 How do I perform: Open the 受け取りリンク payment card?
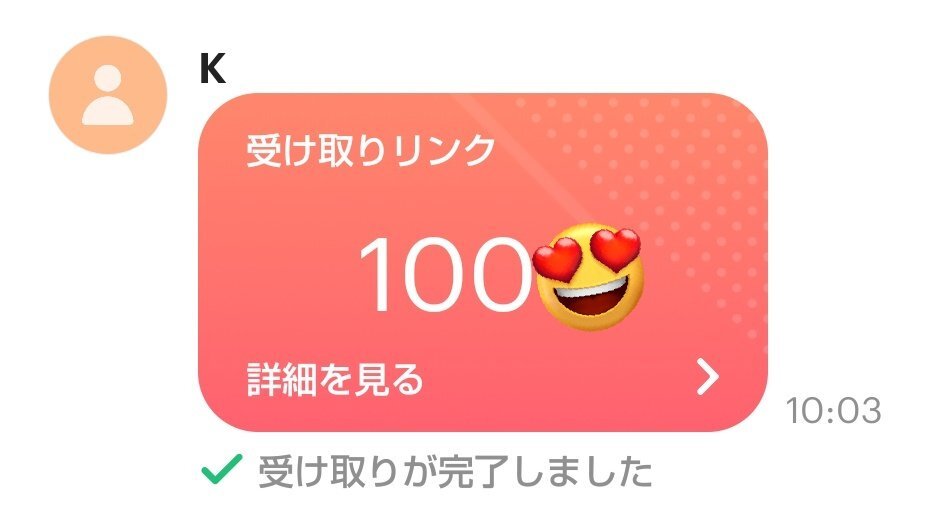pyautogui.click(x=482, y=262)
